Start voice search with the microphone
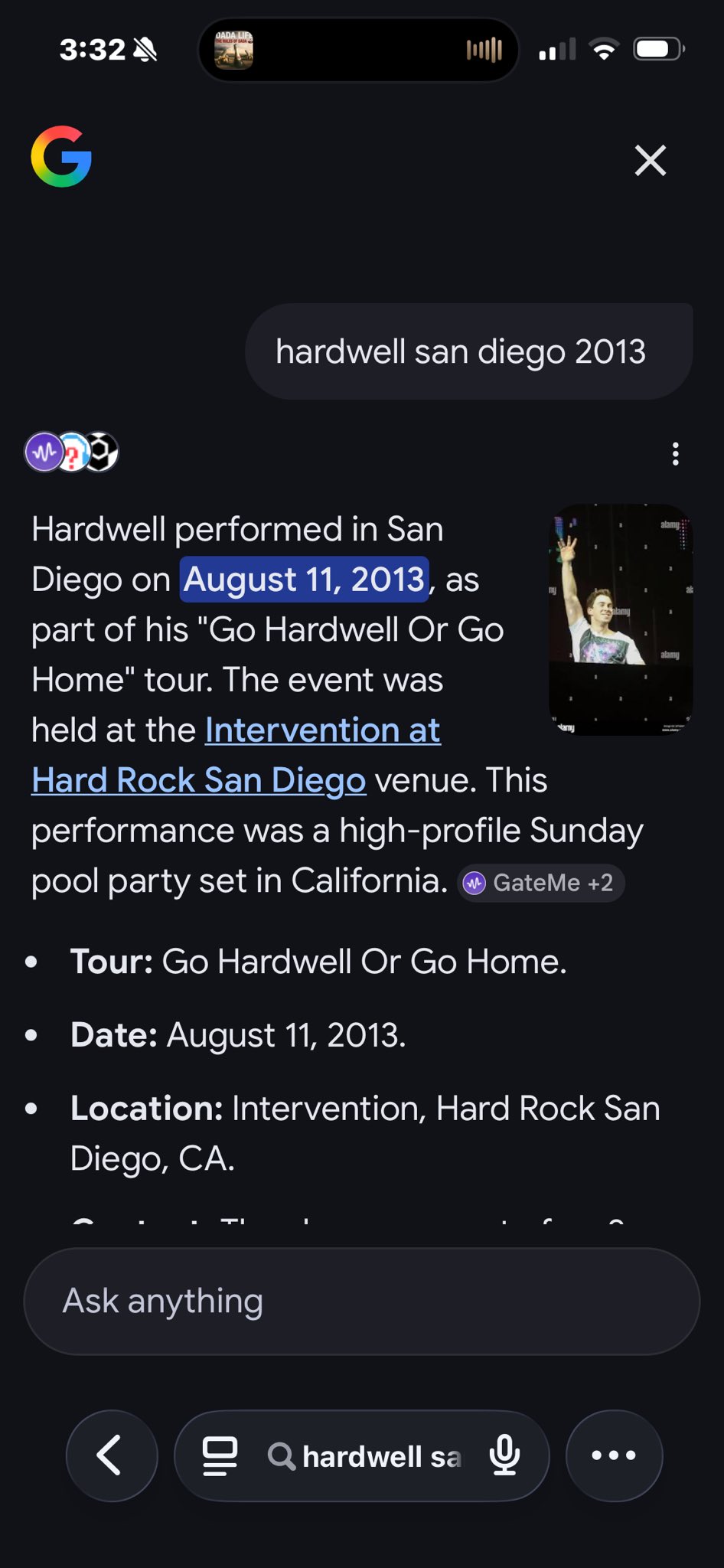Viewport: 724px width, 1568px height. [x=505, y=1455]
